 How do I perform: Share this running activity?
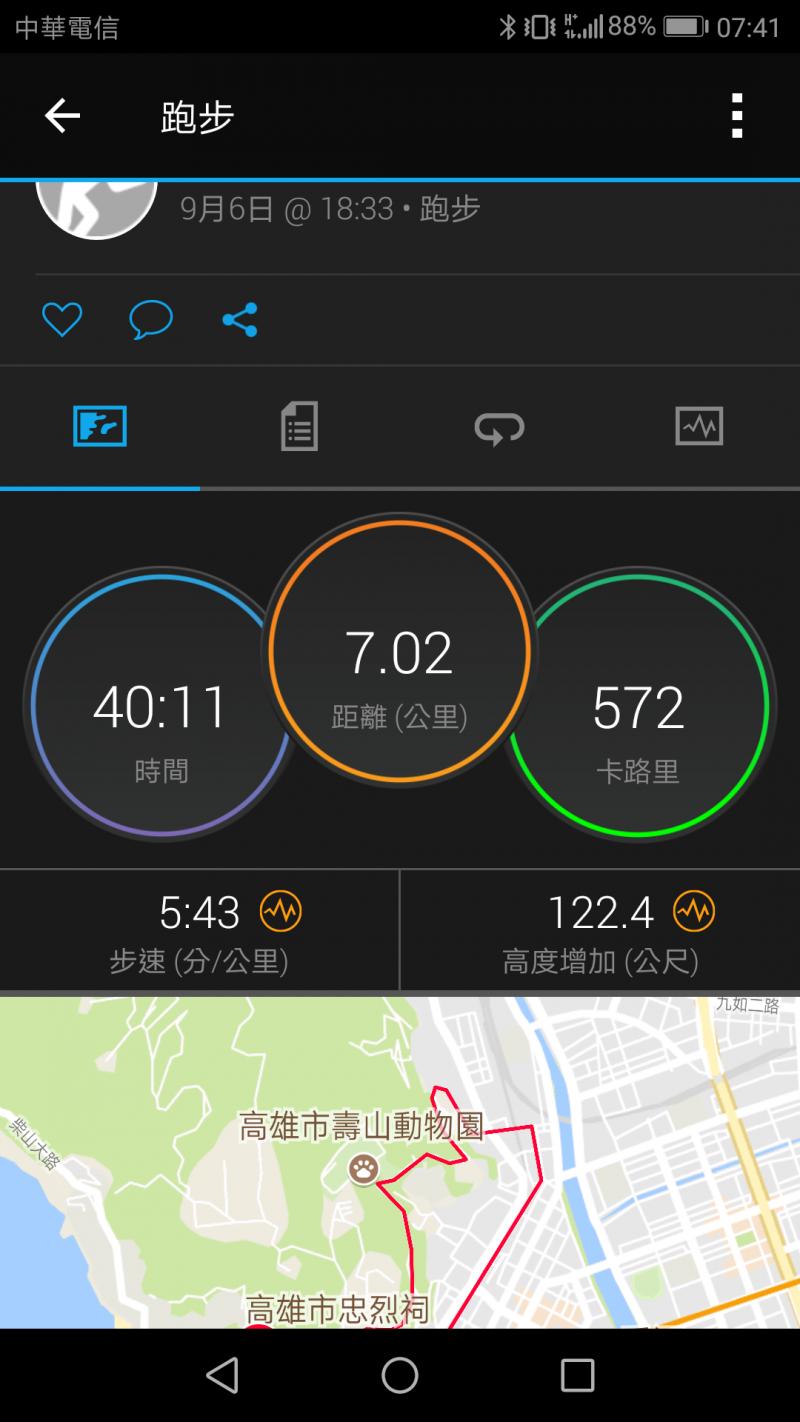point(240,320)
